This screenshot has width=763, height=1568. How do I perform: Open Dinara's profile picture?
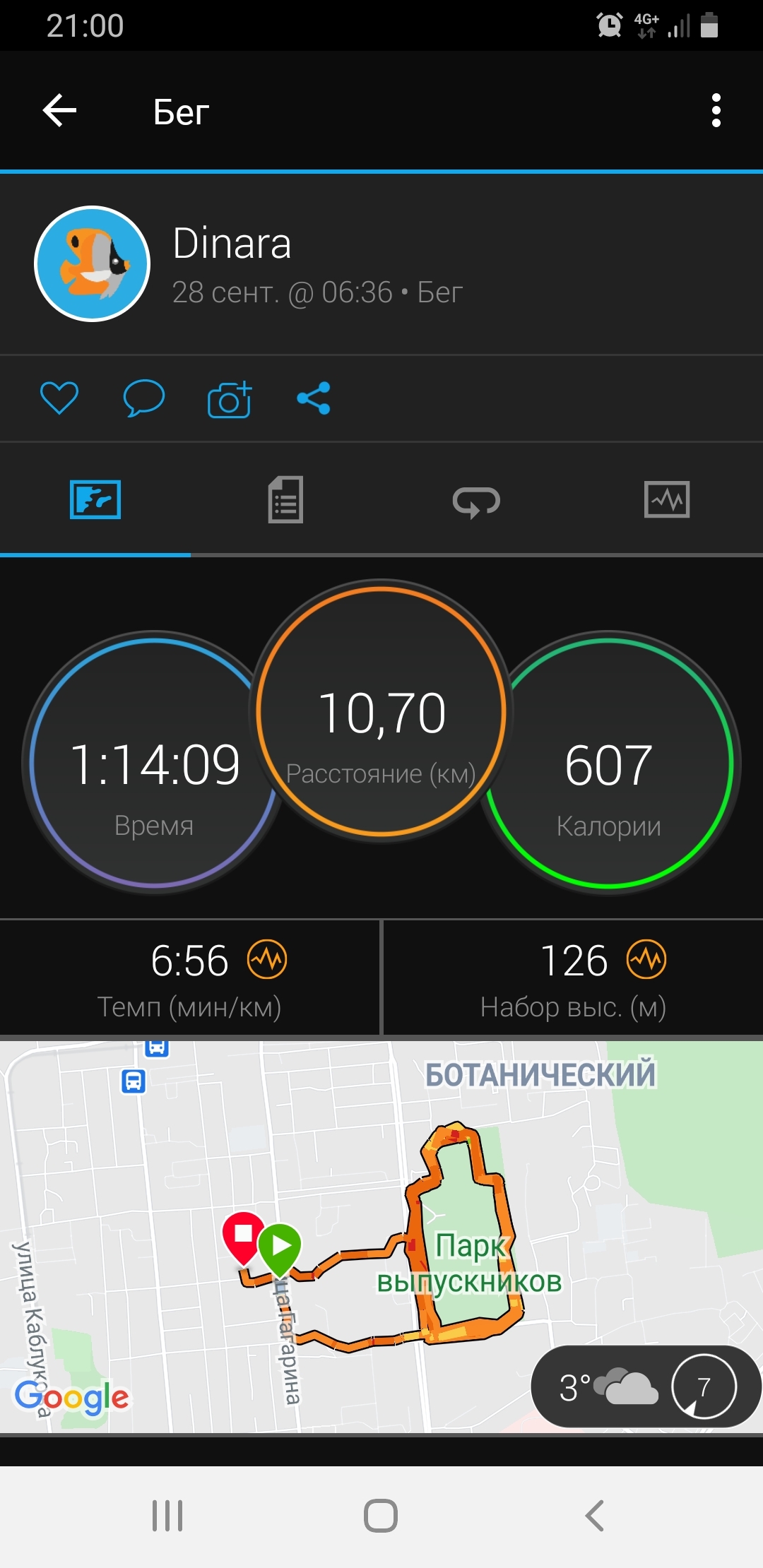pyautogui.click(x=93, y=264)
